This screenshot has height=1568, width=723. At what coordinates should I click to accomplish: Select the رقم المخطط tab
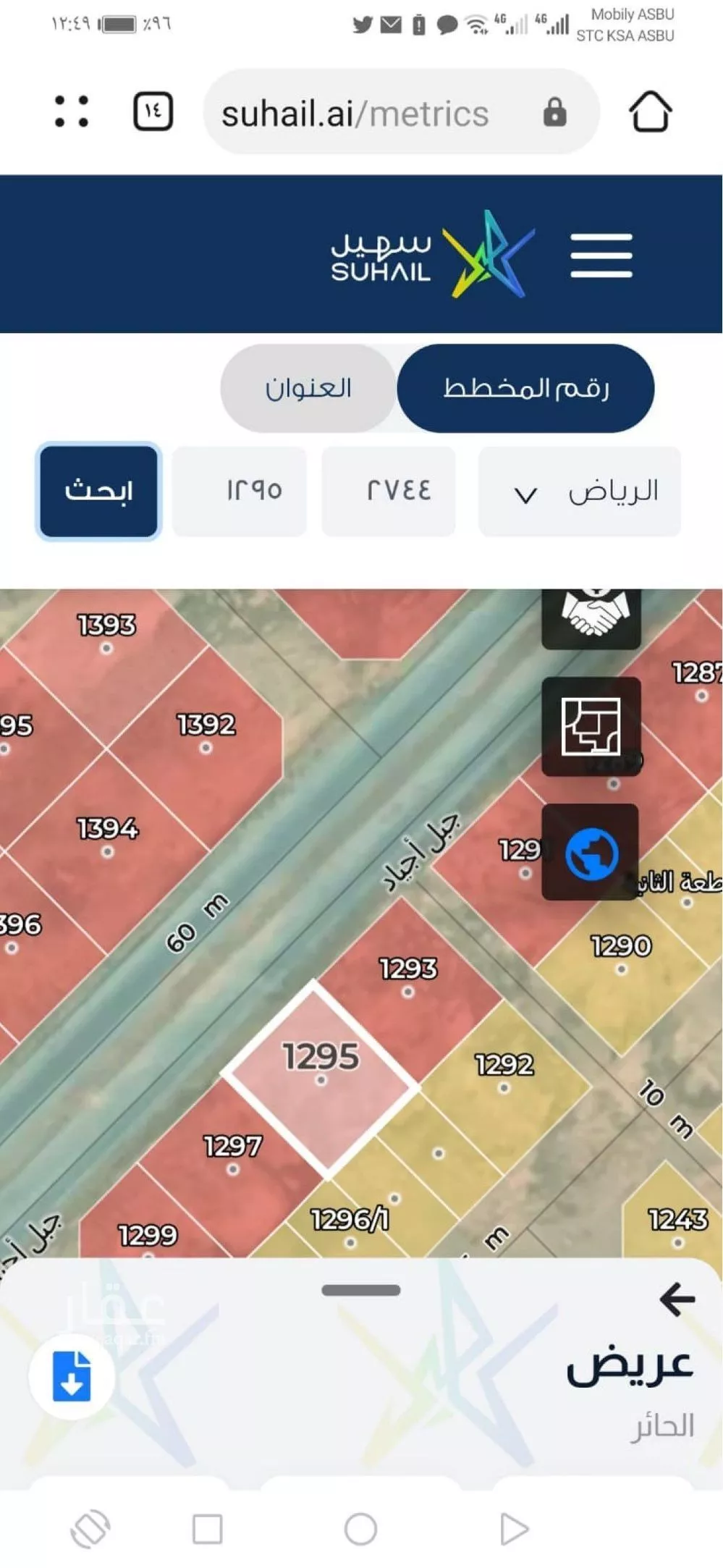525,389
